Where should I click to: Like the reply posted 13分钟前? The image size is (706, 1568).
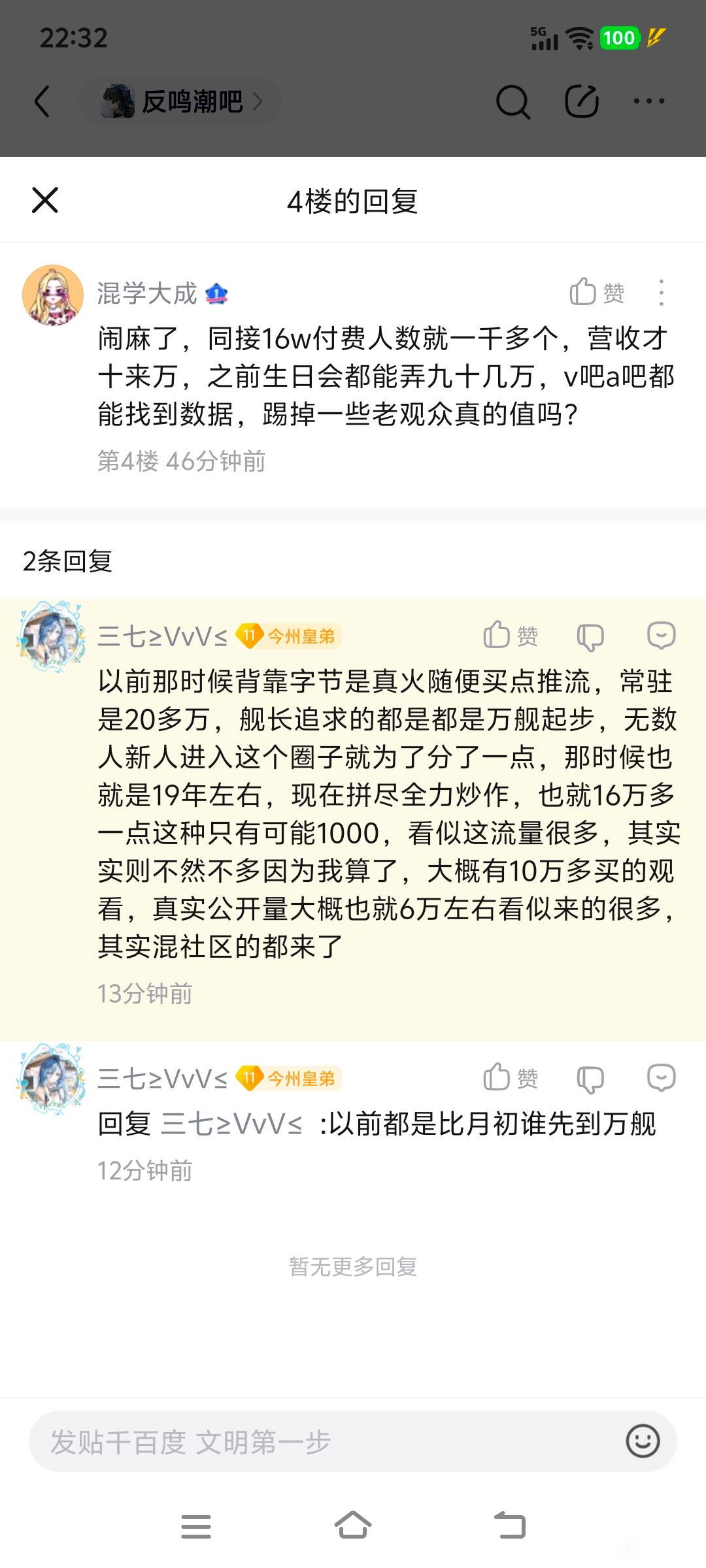tap(511, 635)
